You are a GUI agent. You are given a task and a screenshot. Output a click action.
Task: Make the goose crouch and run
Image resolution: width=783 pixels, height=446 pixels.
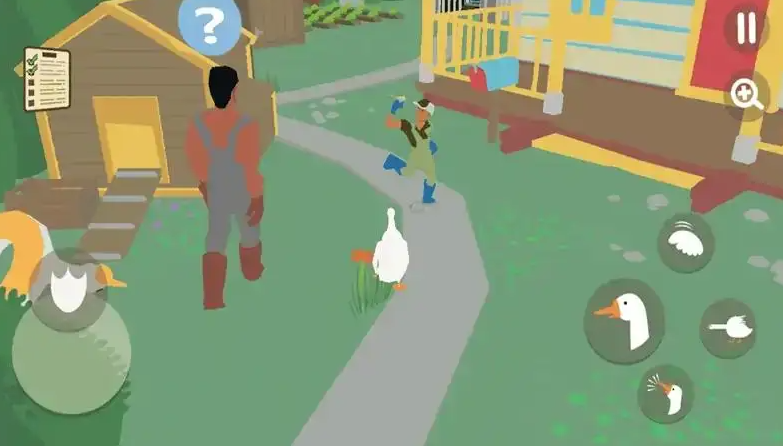[727, 327]
